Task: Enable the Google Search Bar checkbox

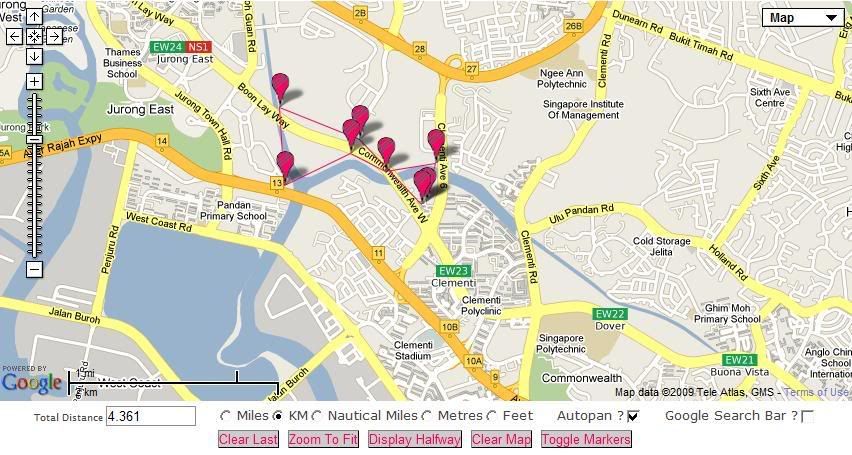Action: coord(807,417)
